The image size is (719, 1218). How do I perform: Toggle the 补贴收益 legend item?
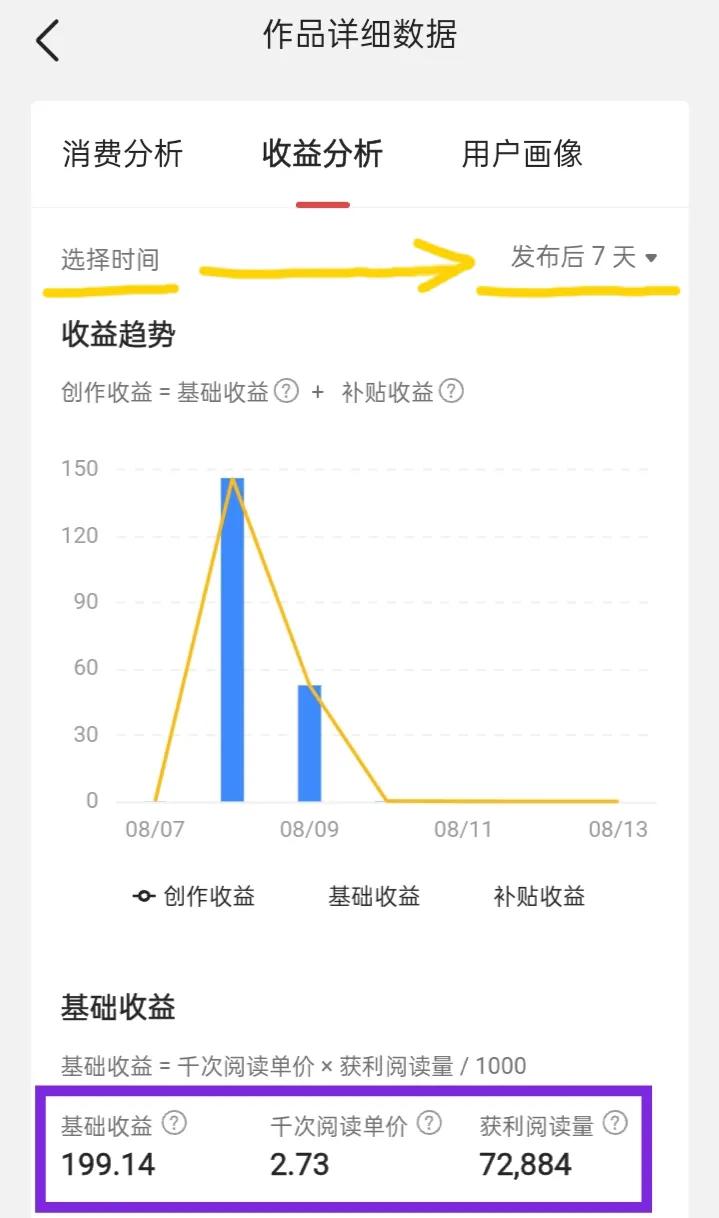pyautogui.click(x=539, y=896)
